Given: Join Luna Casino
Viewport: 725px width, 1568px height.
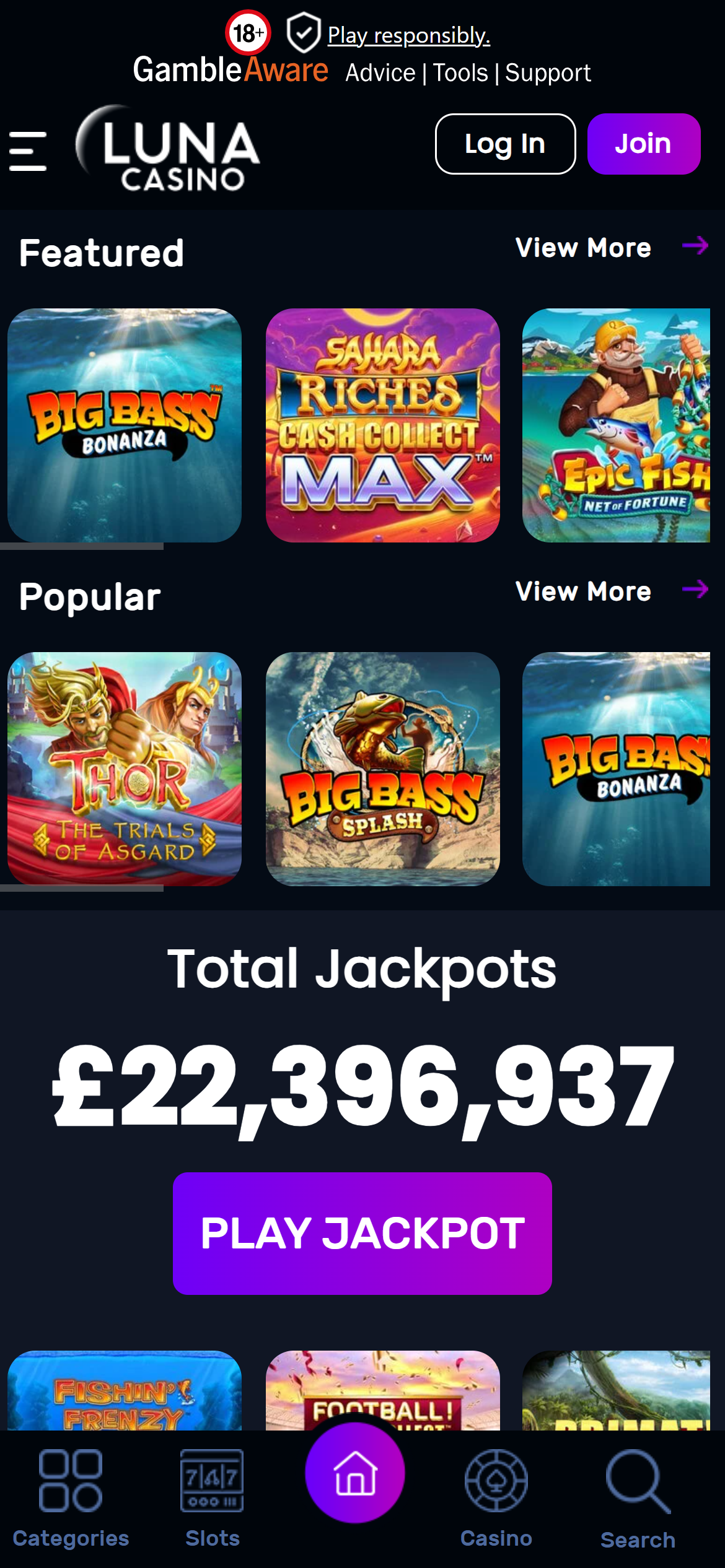Looking at the screenshot, I should pyautogui.click(x=643, y=144).
